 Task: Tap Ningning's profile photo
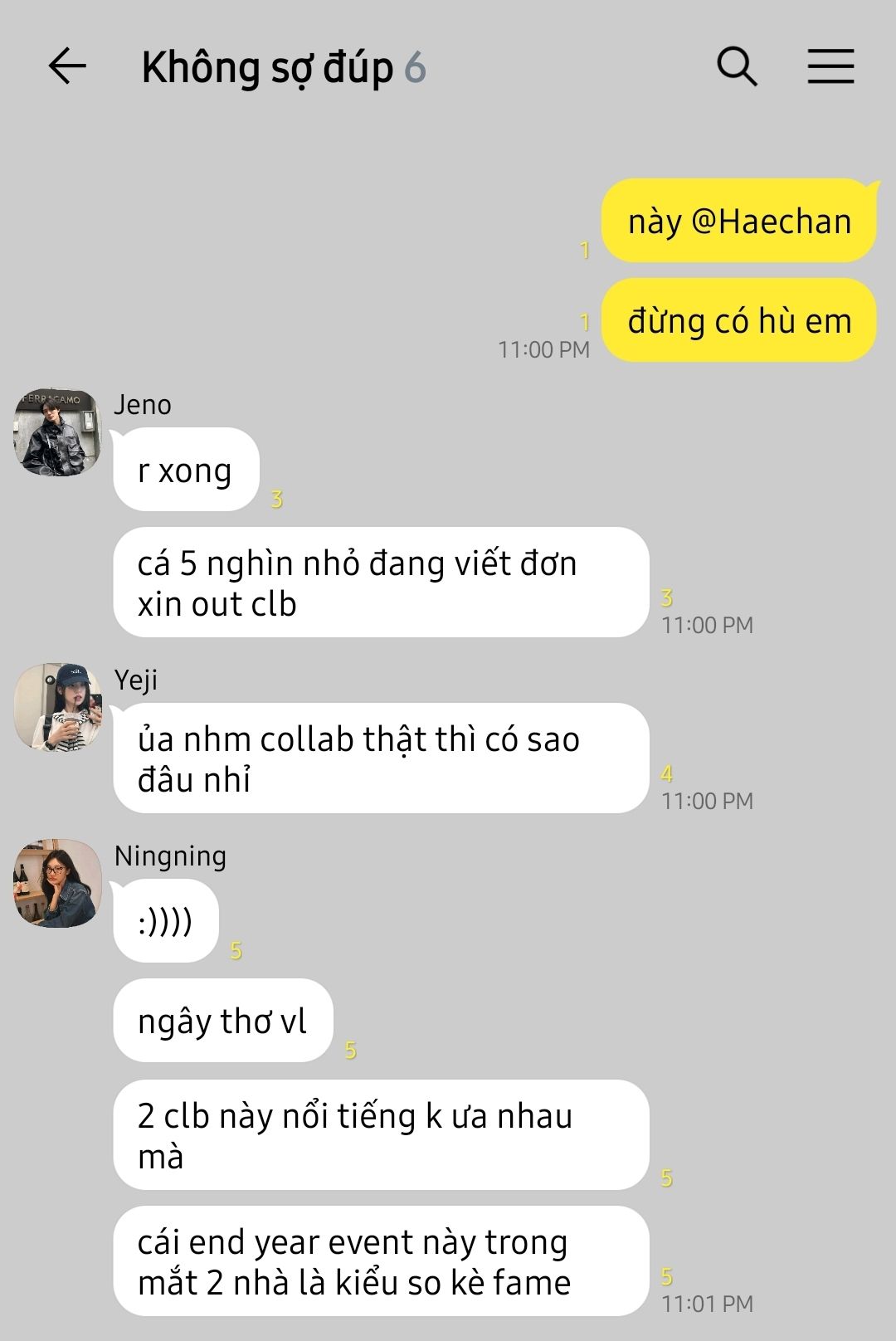pyautogui.click(x=57, y=883)
